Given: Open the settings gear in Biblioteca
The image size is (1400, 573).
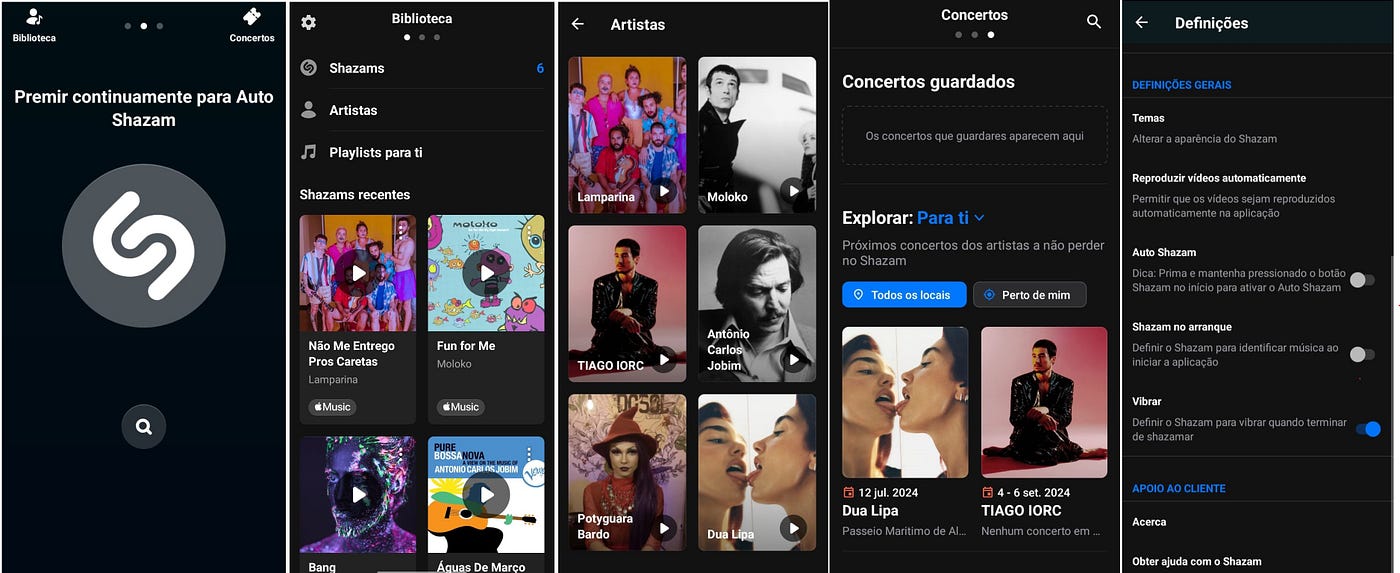Looking at the screenshot, I should click(308, 22).
